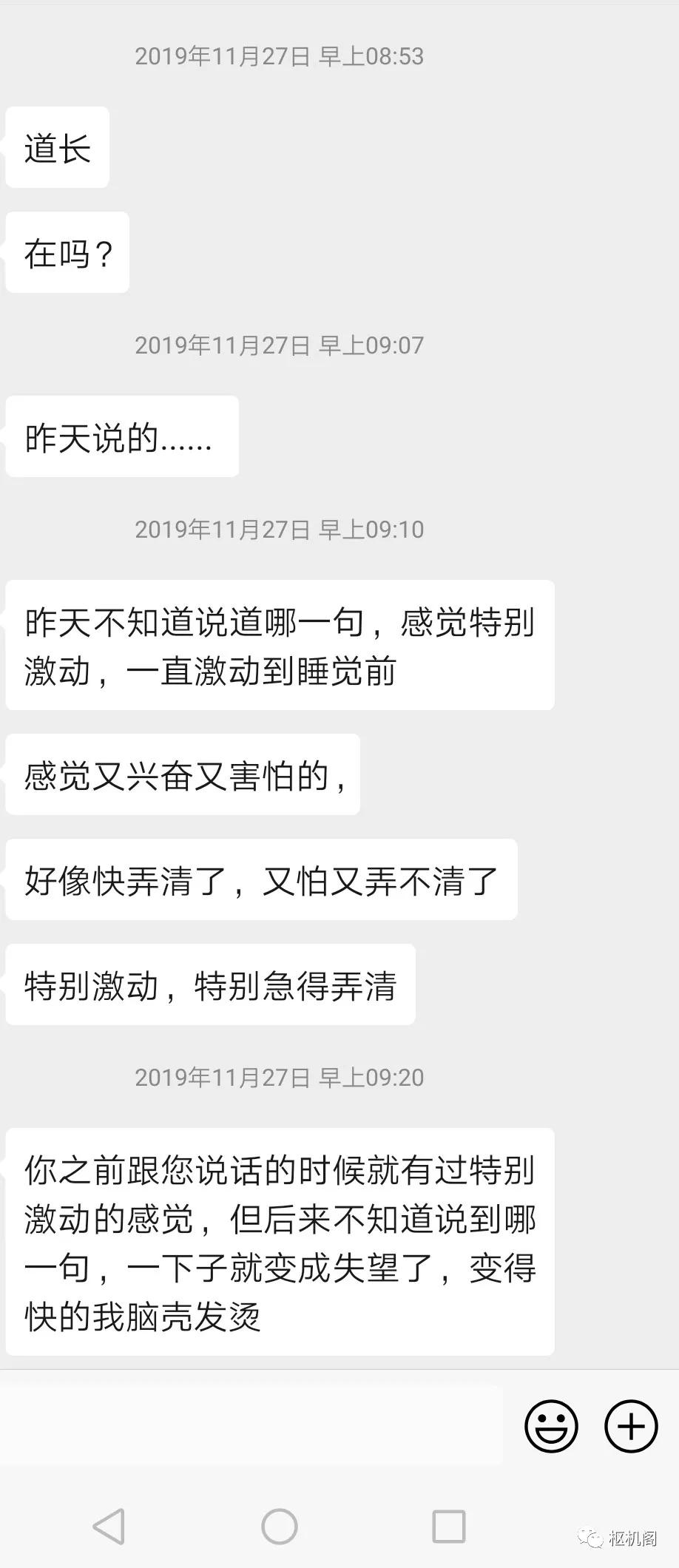
Task: Go back with the system back button
Action: tap(109, 1526)
